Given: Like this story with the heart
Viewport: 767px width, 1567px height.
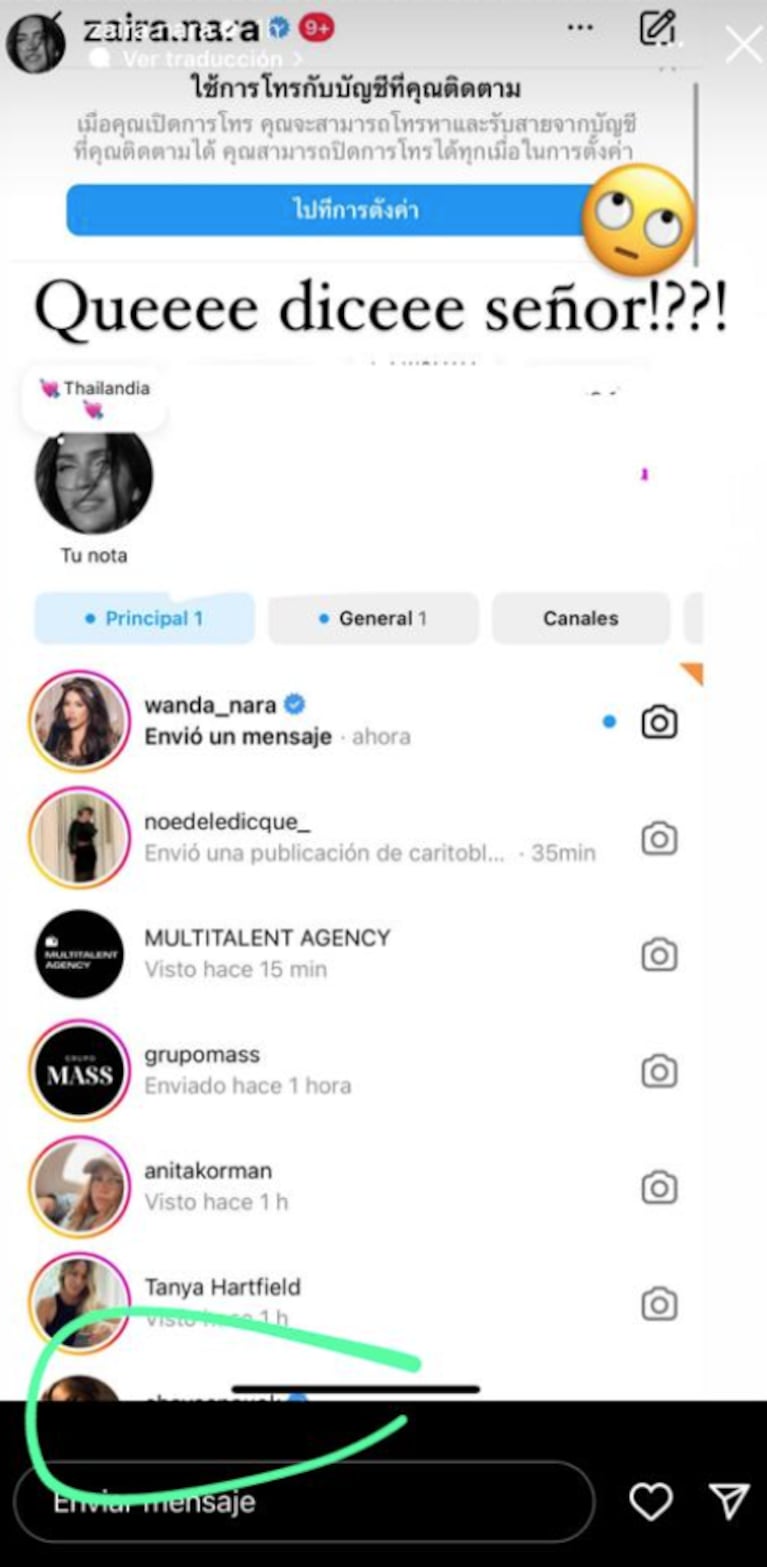Looking at the screenshot, I should [650, 1501].
